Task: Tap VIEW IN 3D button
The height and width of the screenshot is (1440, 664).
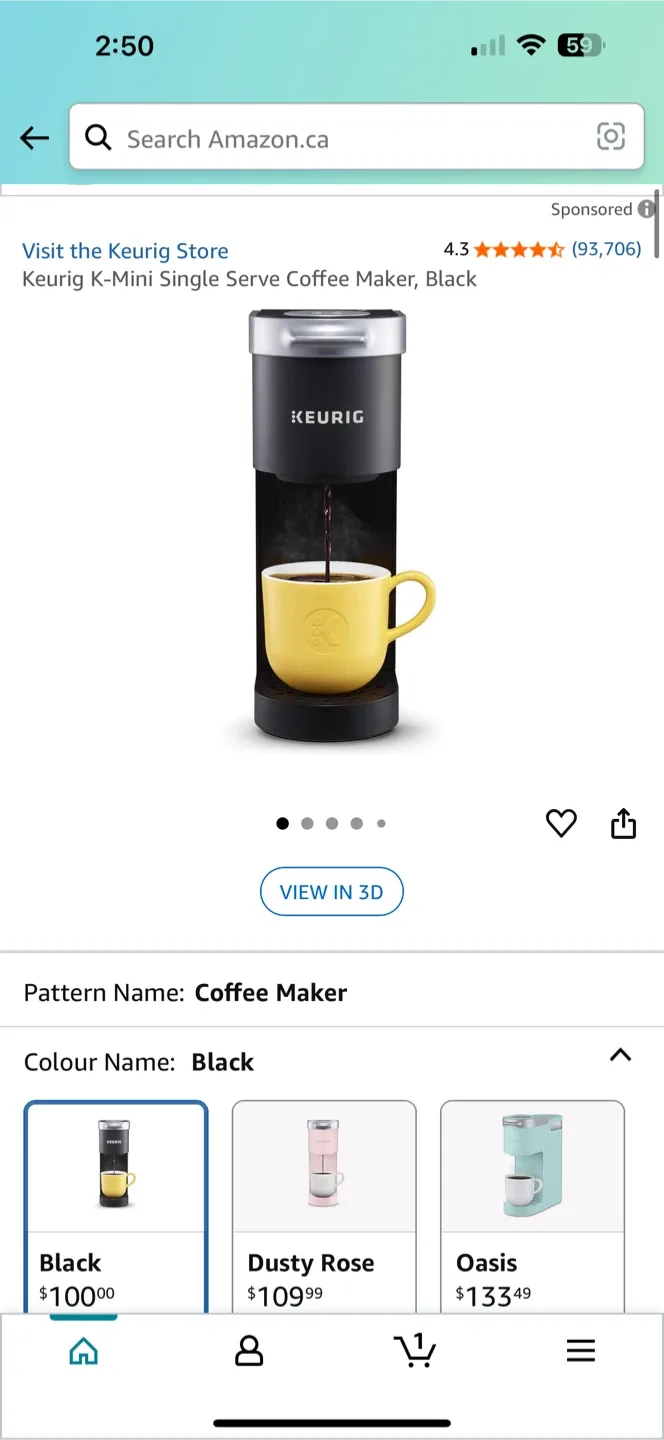Action: [332, 892]
